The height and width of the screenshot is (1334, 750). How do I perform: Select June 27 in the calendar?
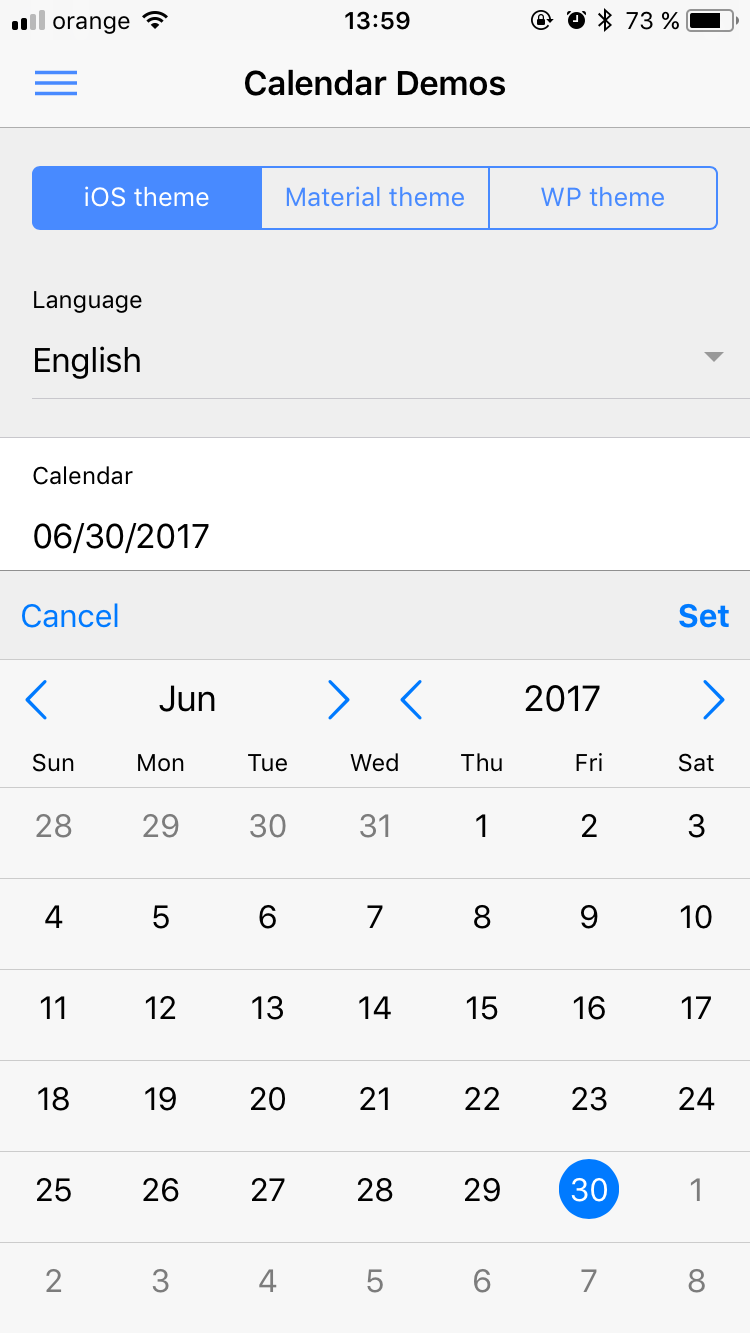coord(268,1190)
